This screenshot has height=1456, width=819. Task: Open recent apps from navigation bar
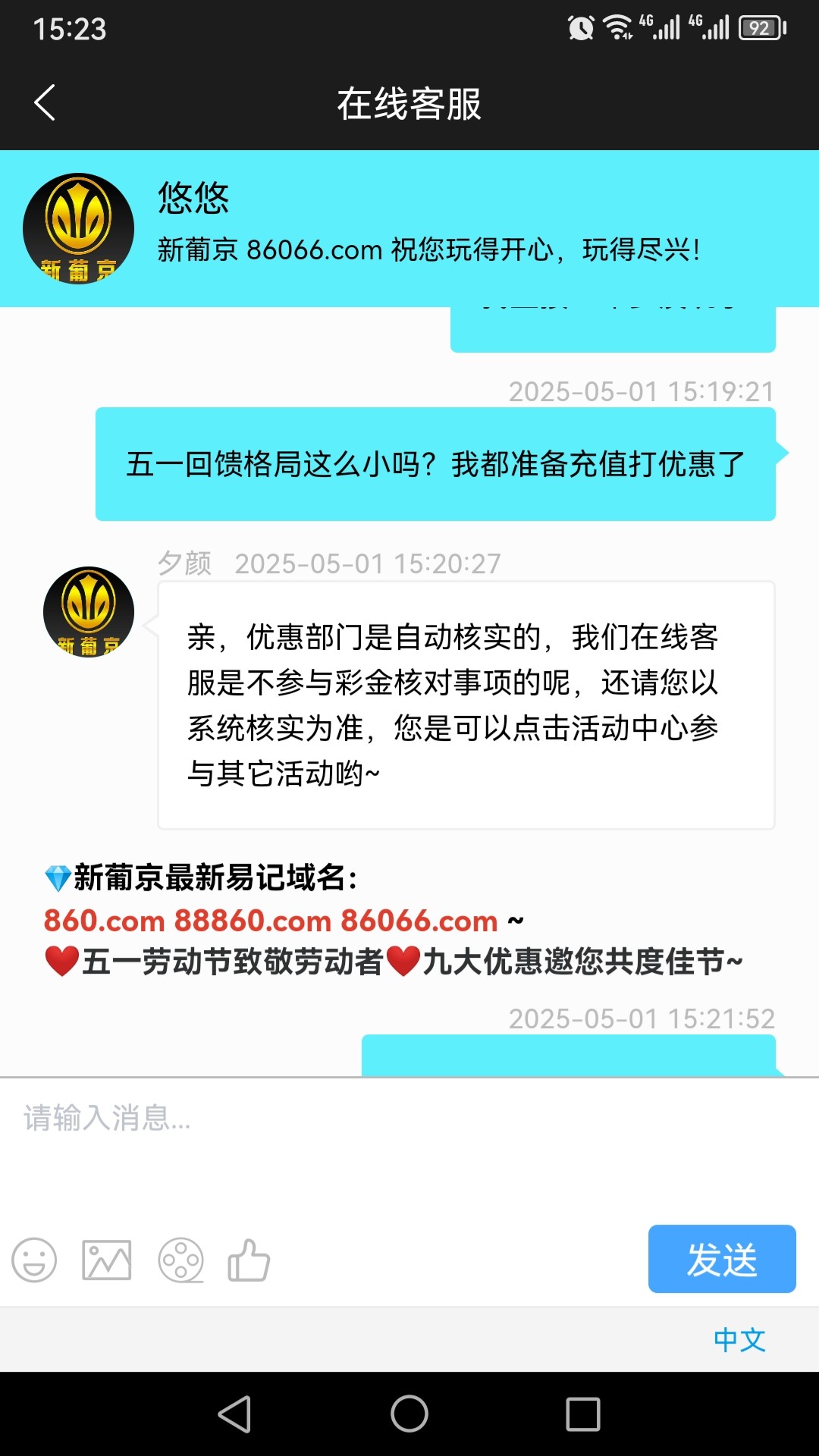(x=583, y=1414)
